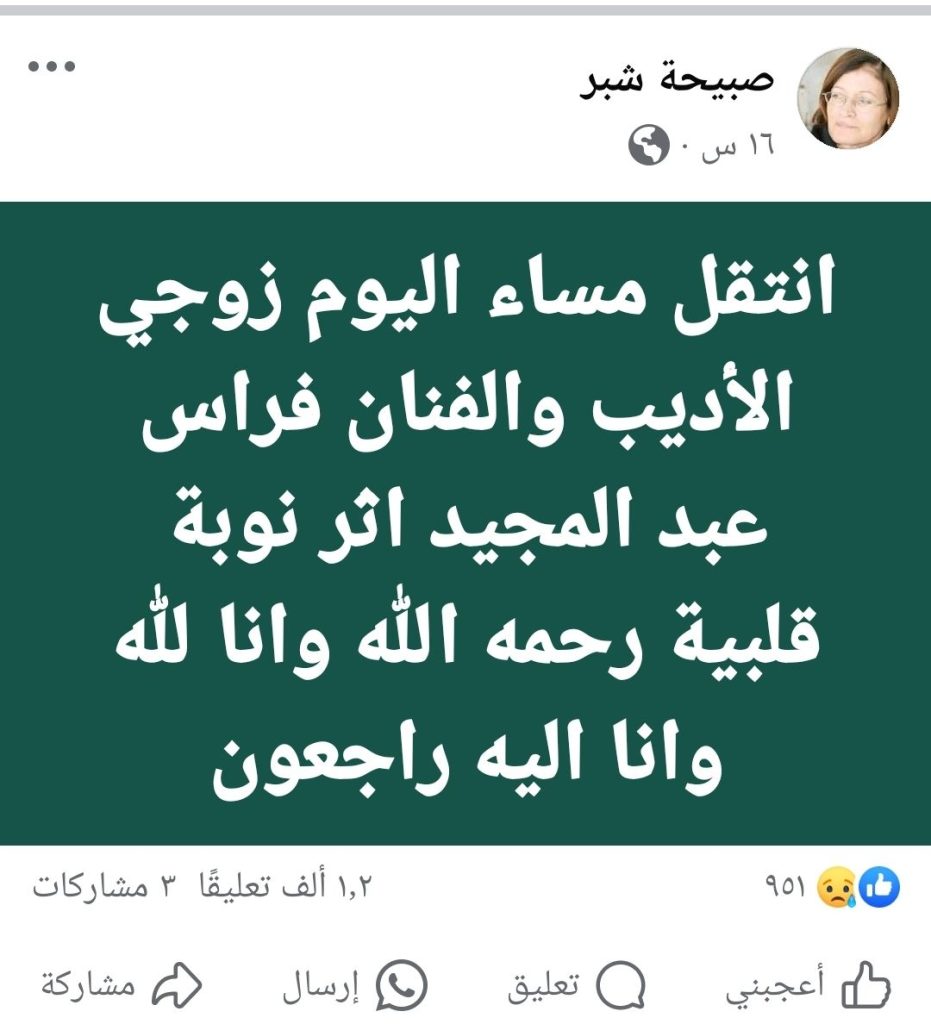
Task: View the 951 reactions list
Action: pos(832,886)
